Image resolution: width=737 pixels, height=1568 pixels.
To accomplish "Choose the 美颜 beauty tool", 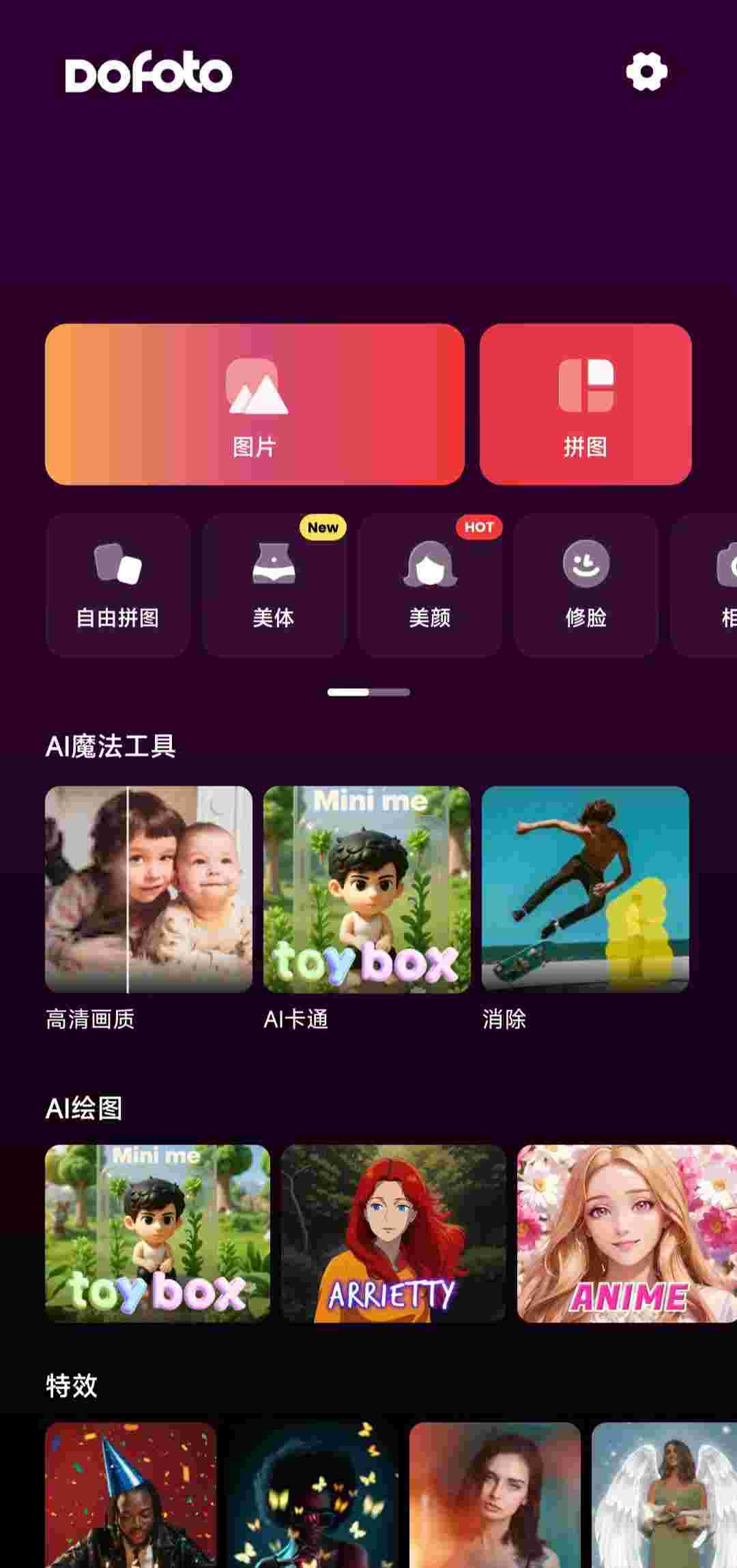I will click(x=430, y=585).
